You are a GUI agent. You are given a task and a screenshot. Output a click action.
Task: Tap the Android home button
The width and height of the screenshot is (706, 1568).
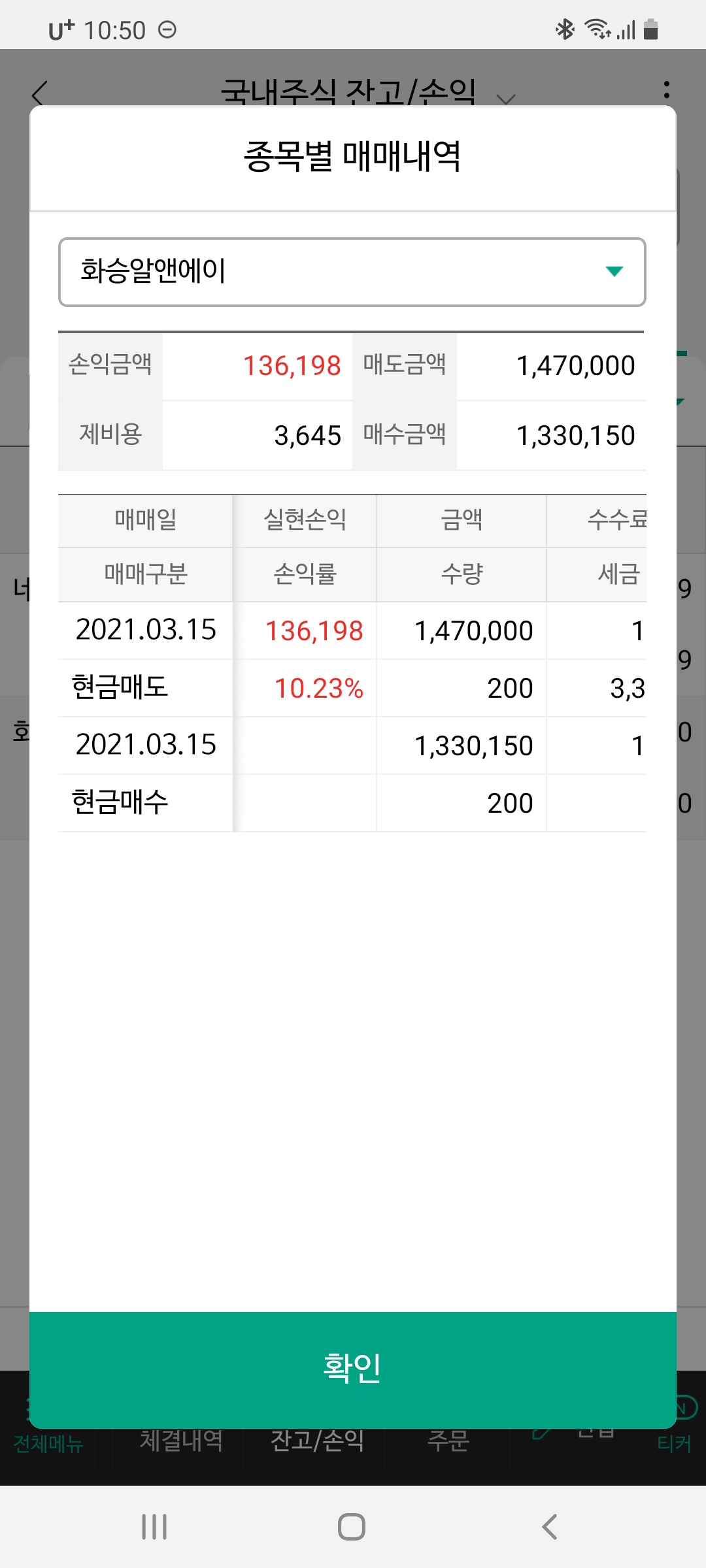(x=353, y=1527)
